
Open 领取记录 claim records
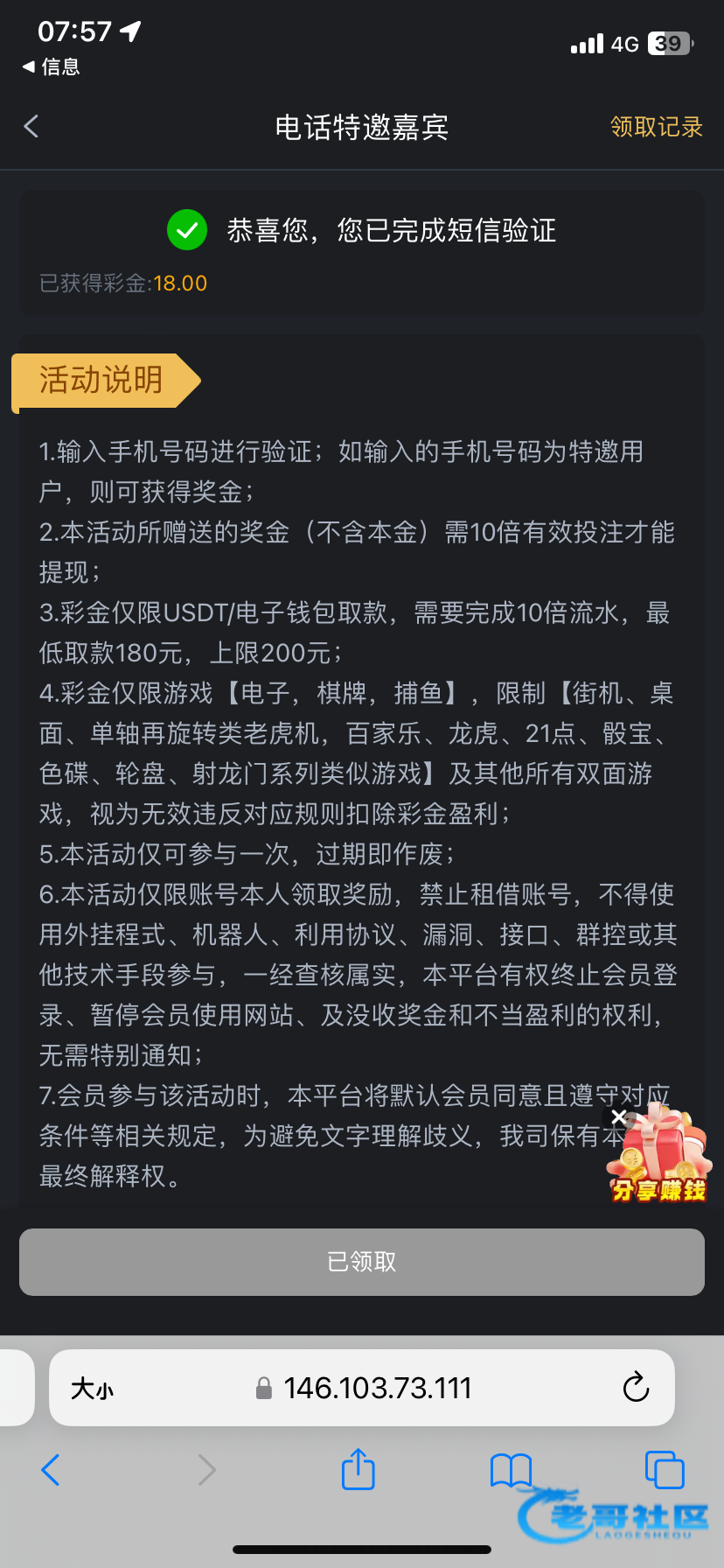pyautogui.click(x=656, y=127)
